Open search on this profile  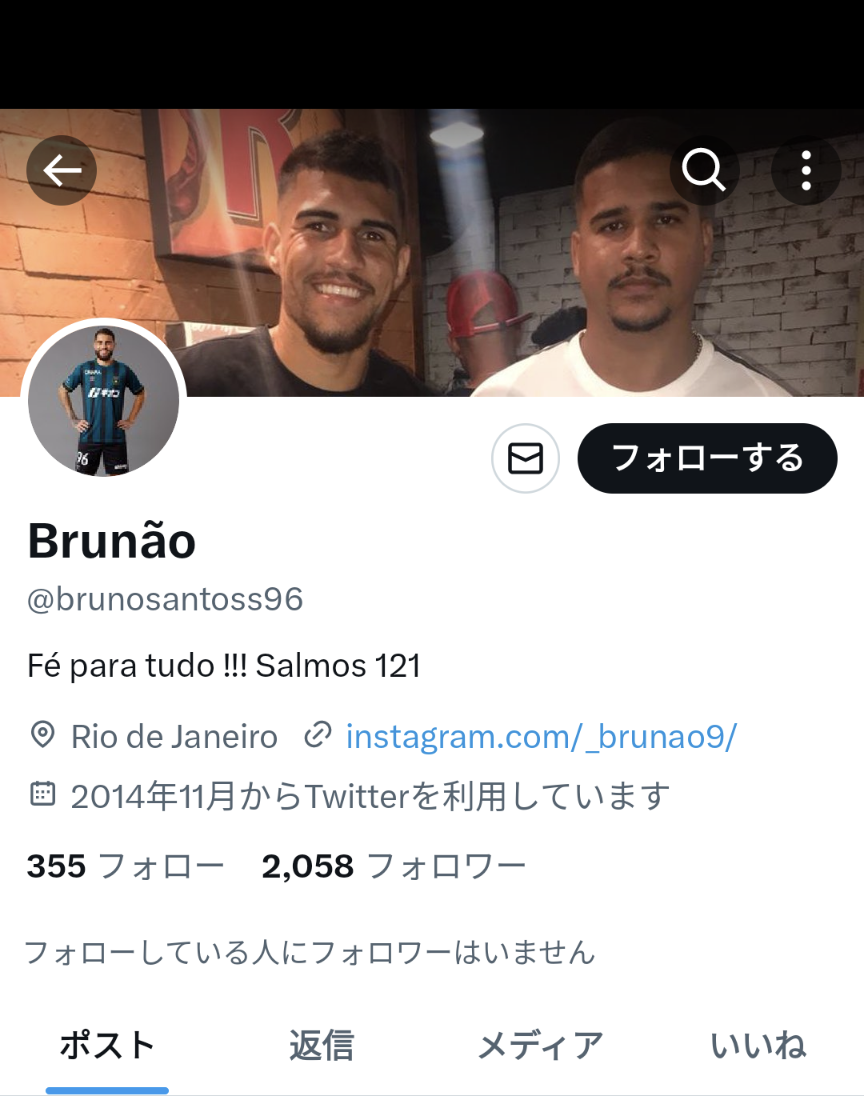704,171
